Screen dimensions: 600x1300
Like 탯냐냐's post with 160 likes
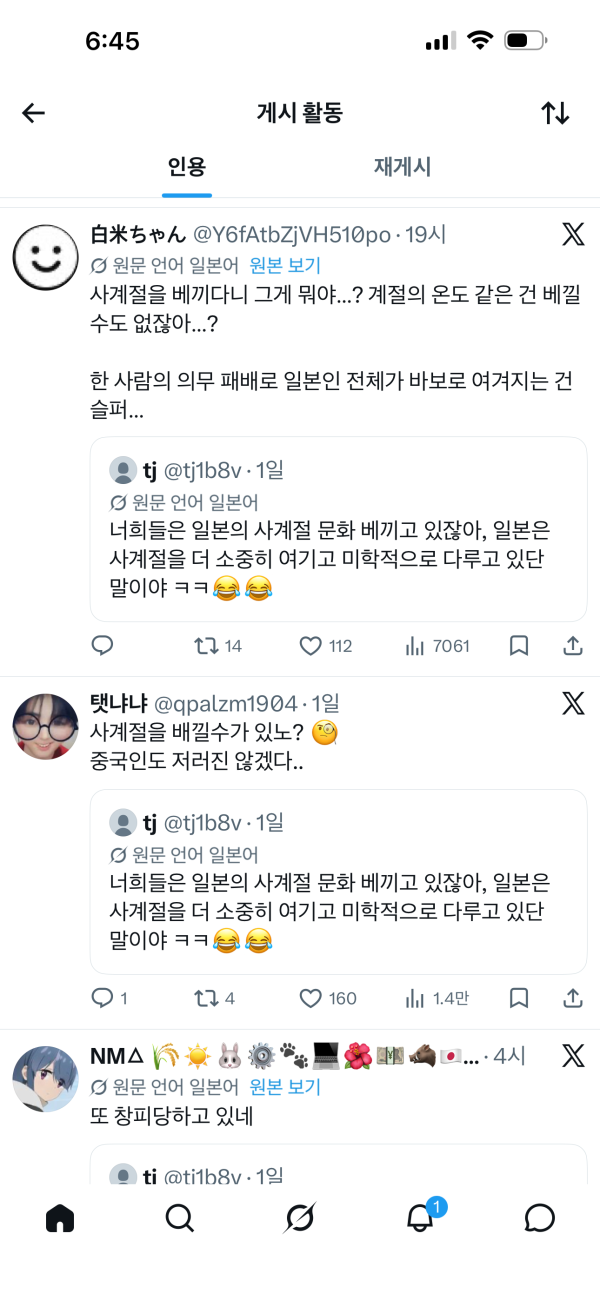(311, 998)
